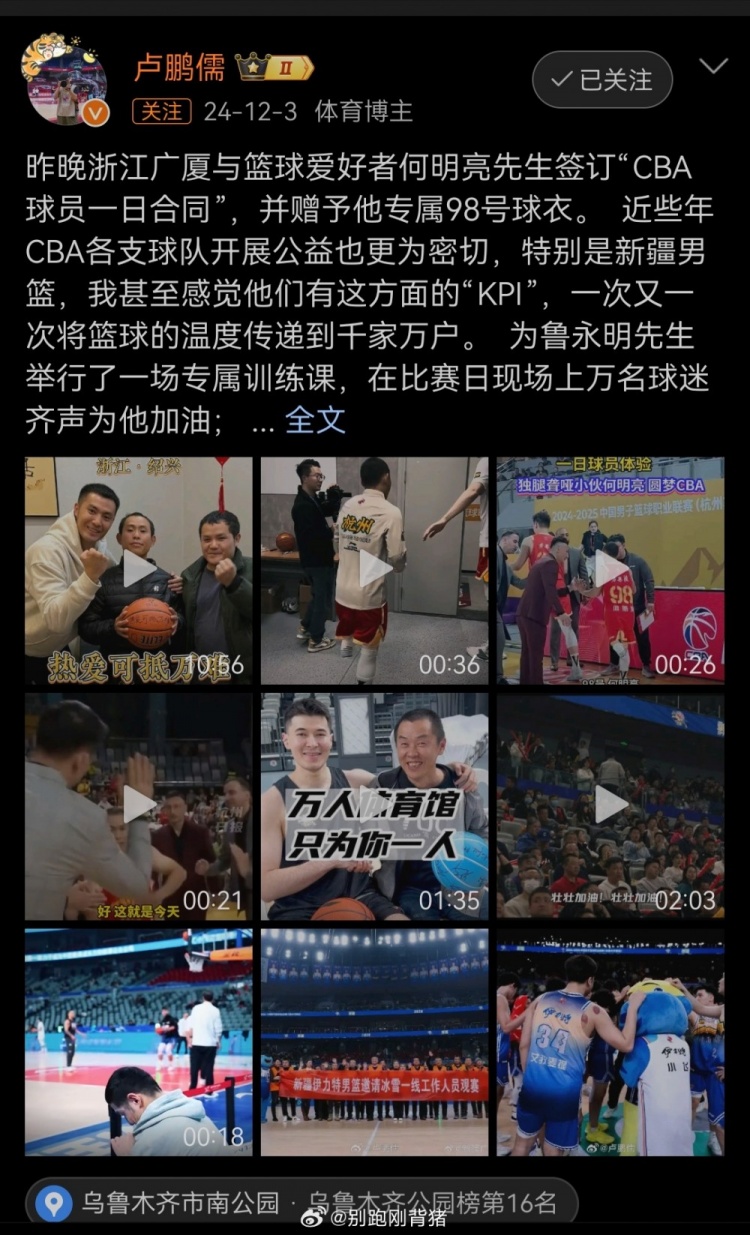Play the 00:18 video thumbnail

[x=138, y=1042]
